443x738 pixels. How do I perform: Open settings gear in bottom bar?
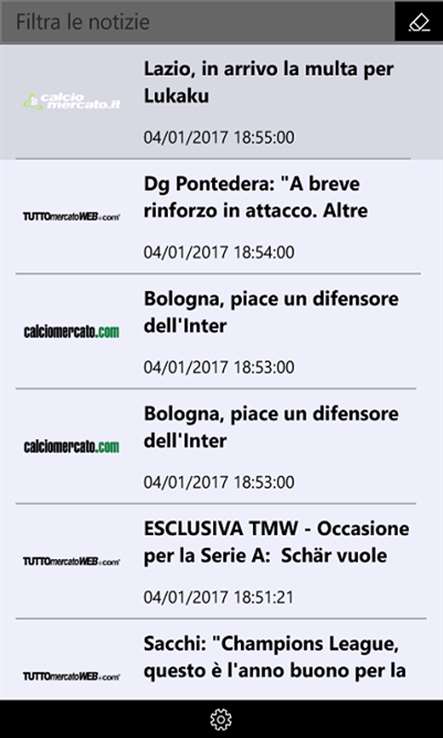[221, 719]
